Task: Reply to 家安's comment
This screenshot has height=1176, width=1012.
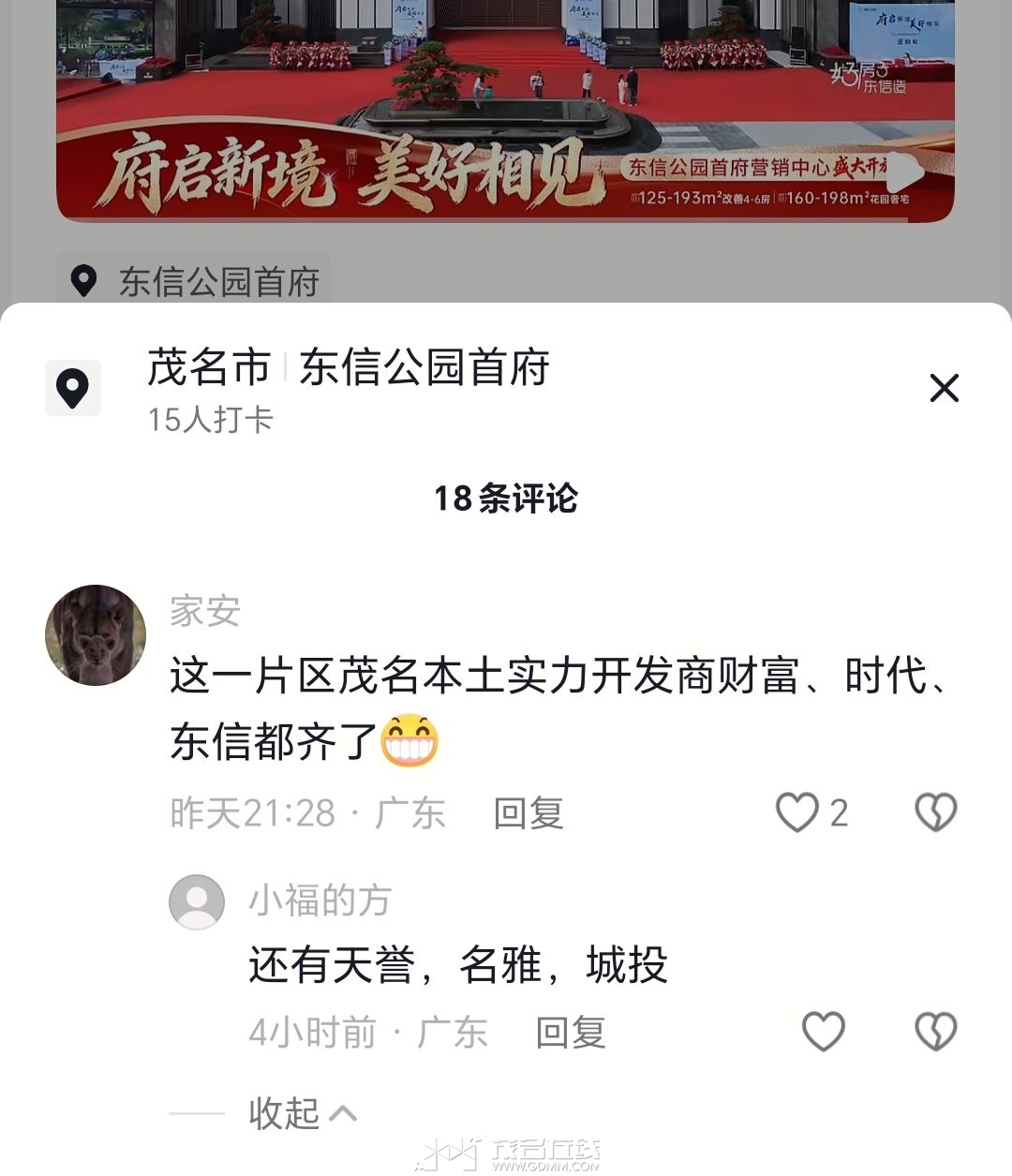Action: pos(528,813)
